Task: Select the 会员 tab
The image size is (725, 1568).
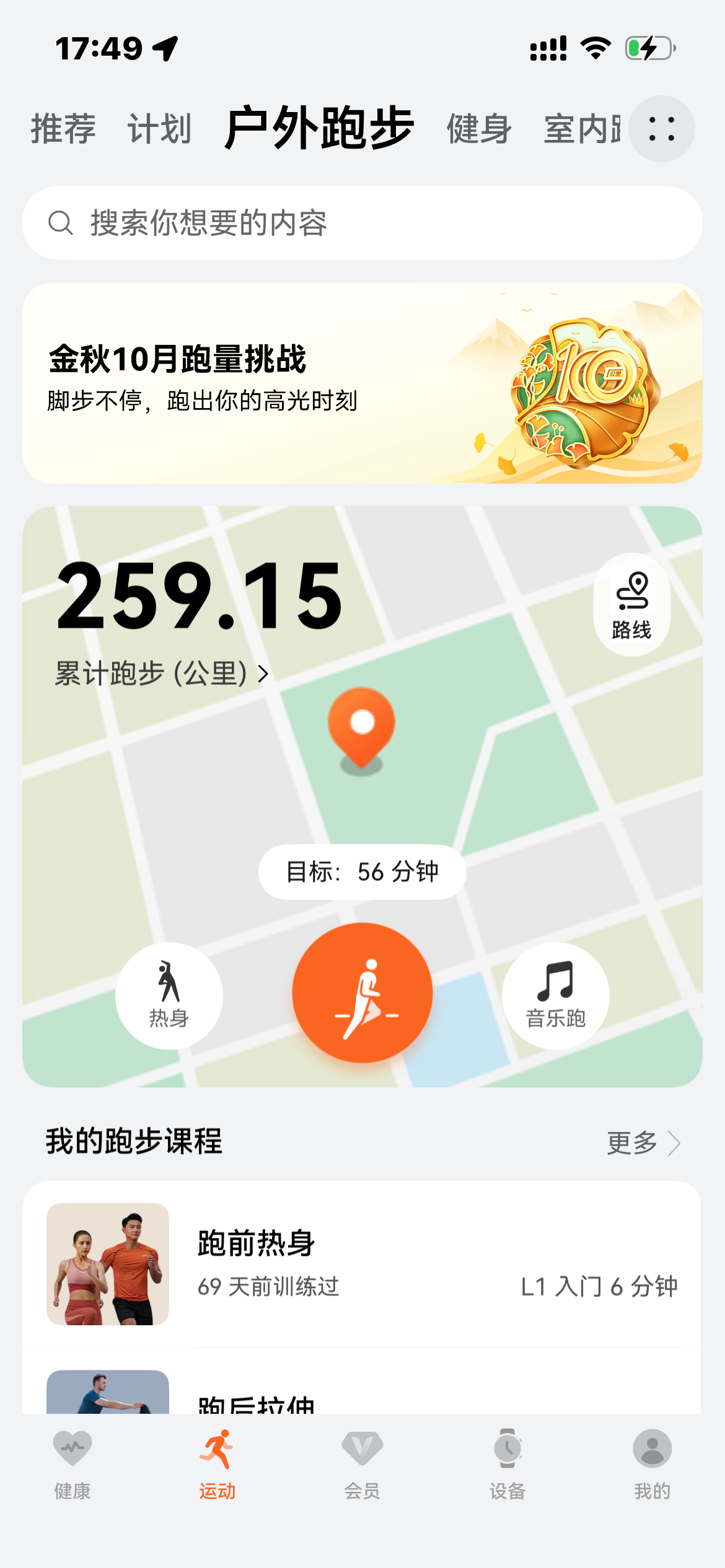Action: [x=362, y=1465]
